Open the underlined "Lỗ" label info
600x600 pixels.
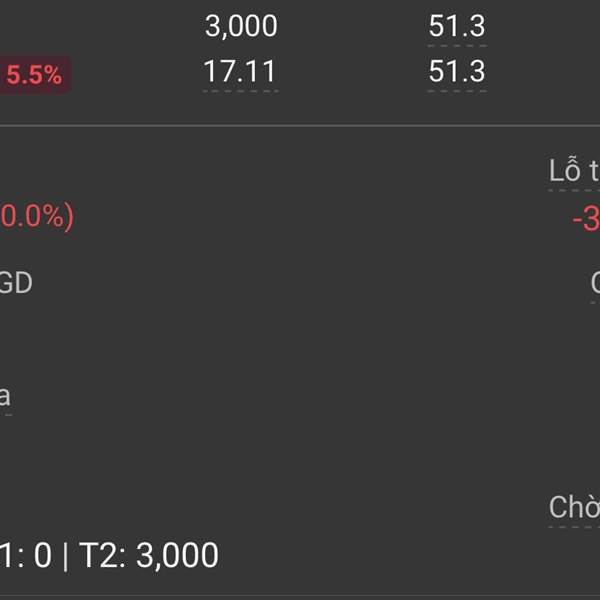coord(574,171)
